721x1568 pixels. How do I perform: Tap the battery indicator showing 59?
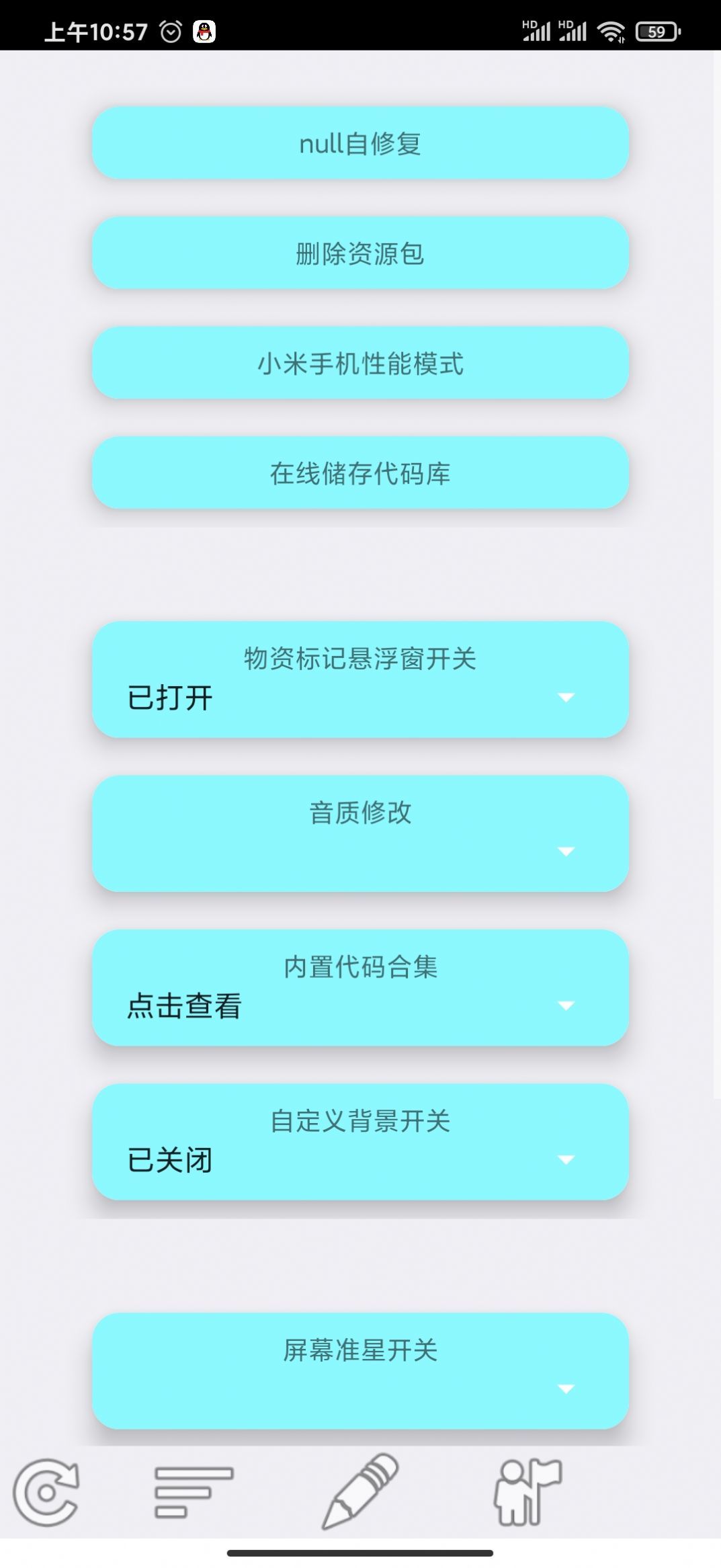[x=656, y=31]
